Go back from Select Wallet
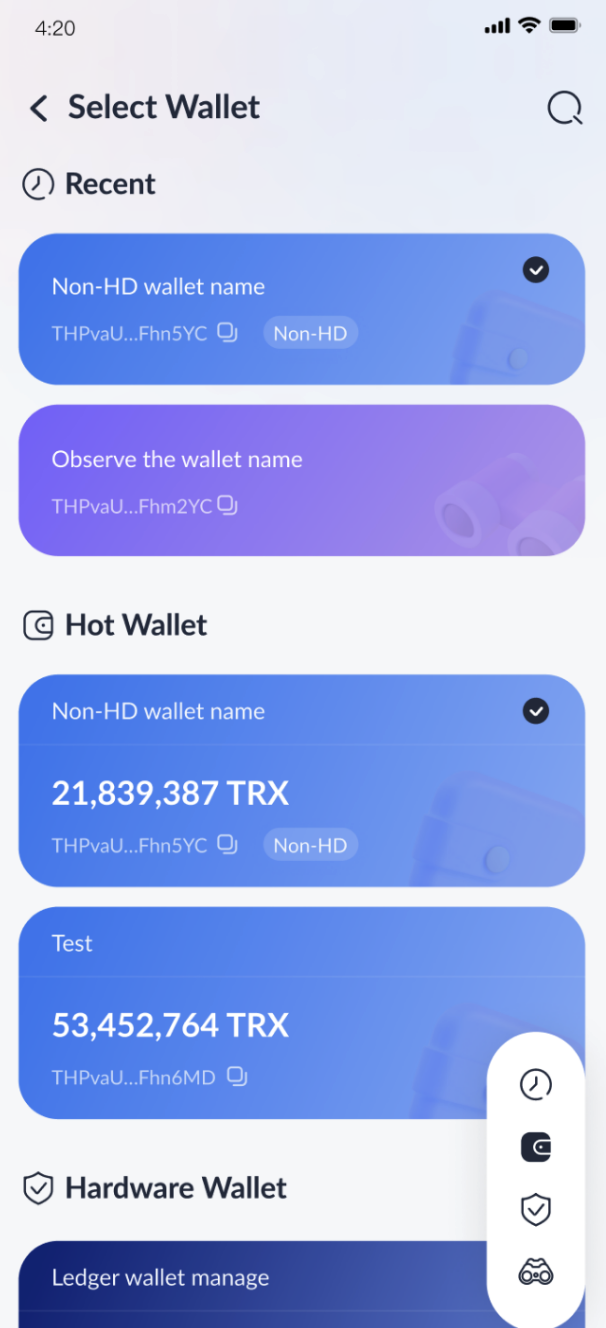 [x=39, y=108]
